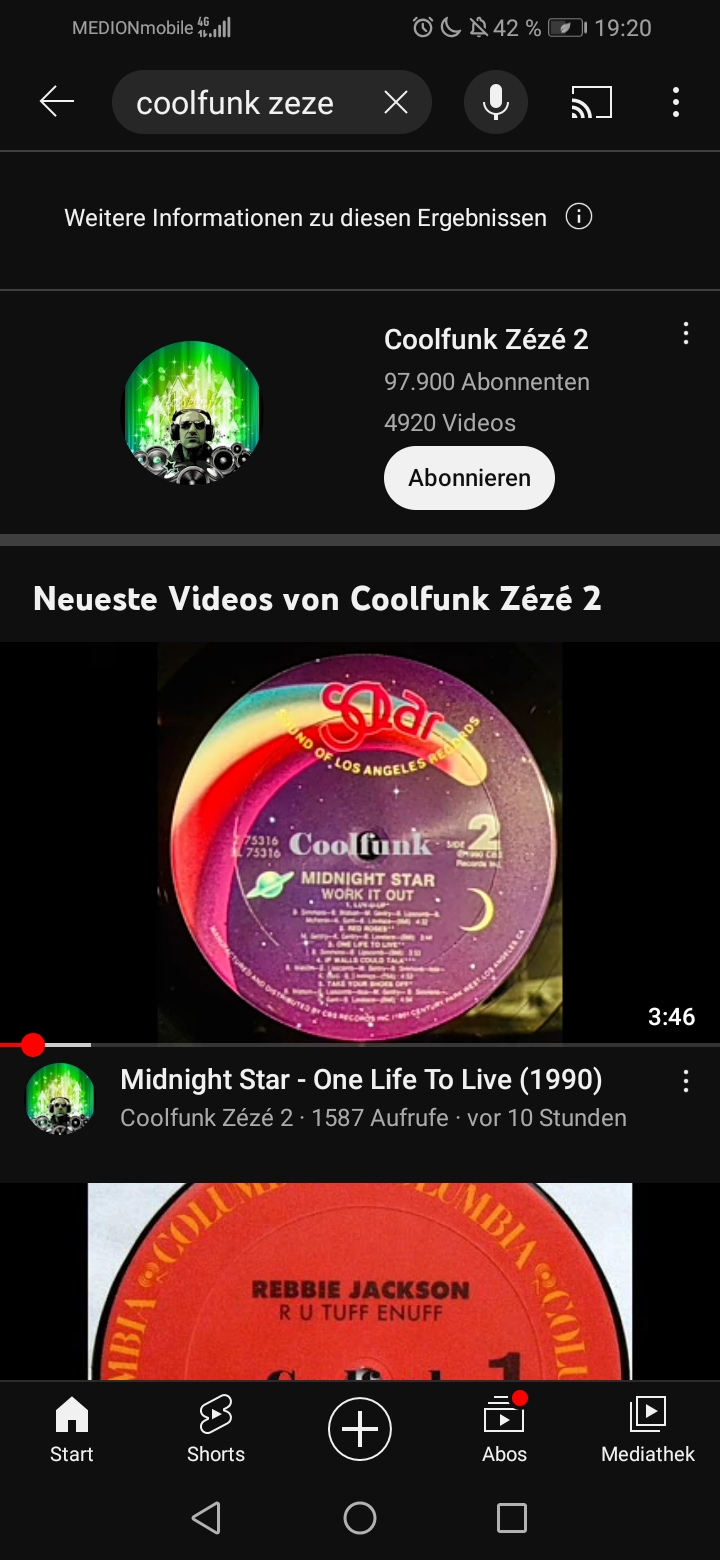Open the cast to device option
The height and width of the screenshot is (1560, 720).
click(x=591, y=102)
